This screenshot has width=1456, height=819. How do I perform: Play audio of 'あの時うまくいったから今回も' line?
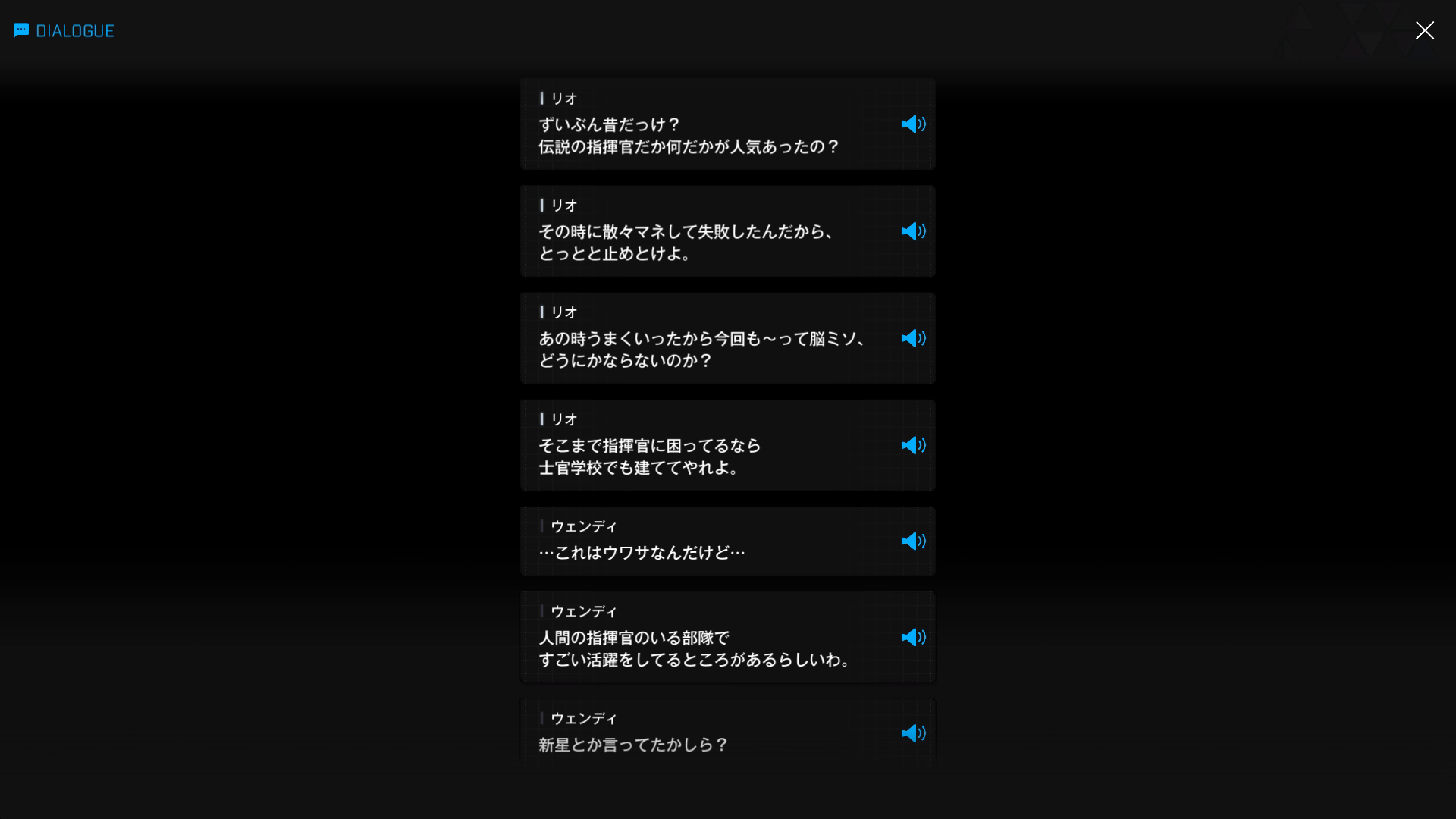(x=913, y=338)
